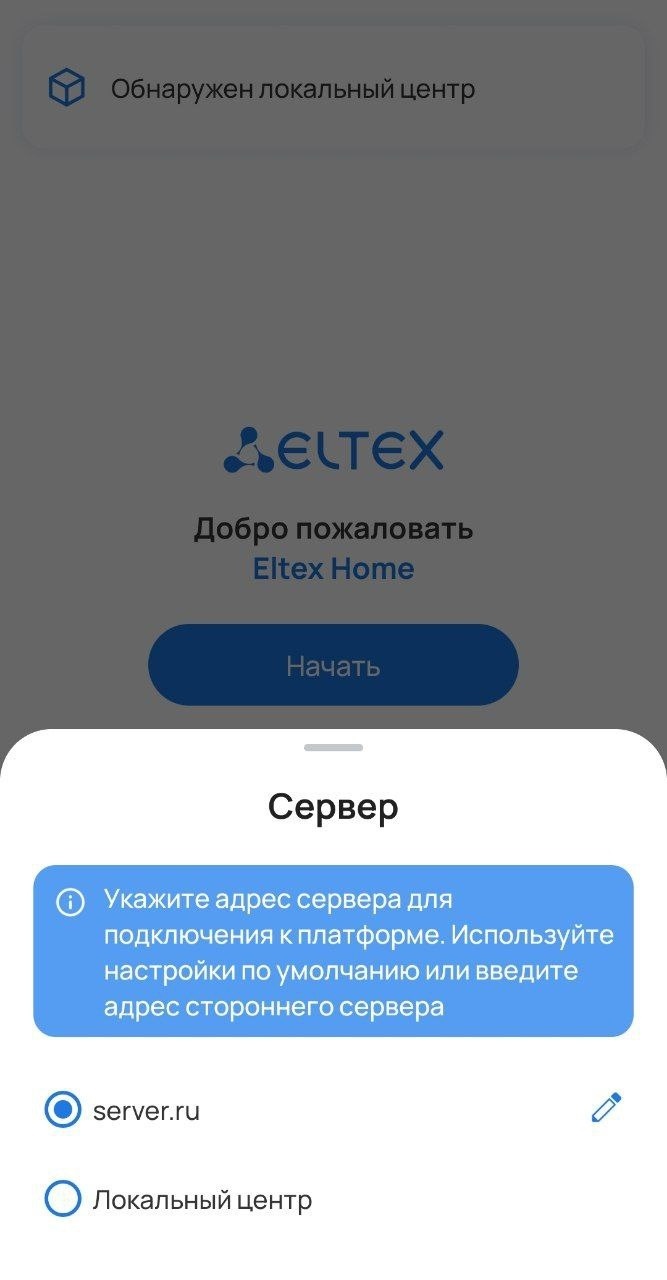This screenshot has width=667, height=1280.
Task: Choose the Локальный центр radio option
Action: pos(63,1199)
